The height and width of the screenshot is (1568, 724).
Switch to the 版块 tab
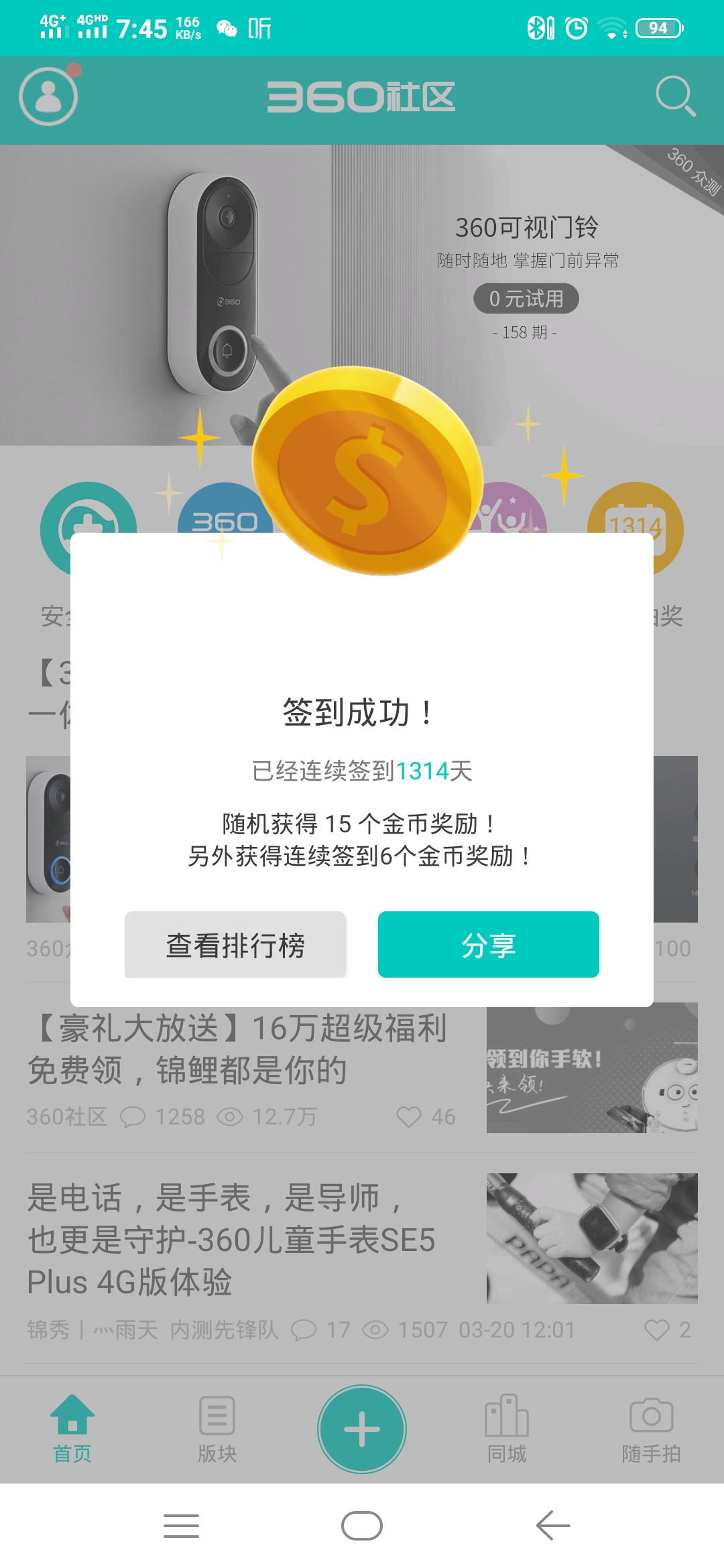(x=217, y=1429)
